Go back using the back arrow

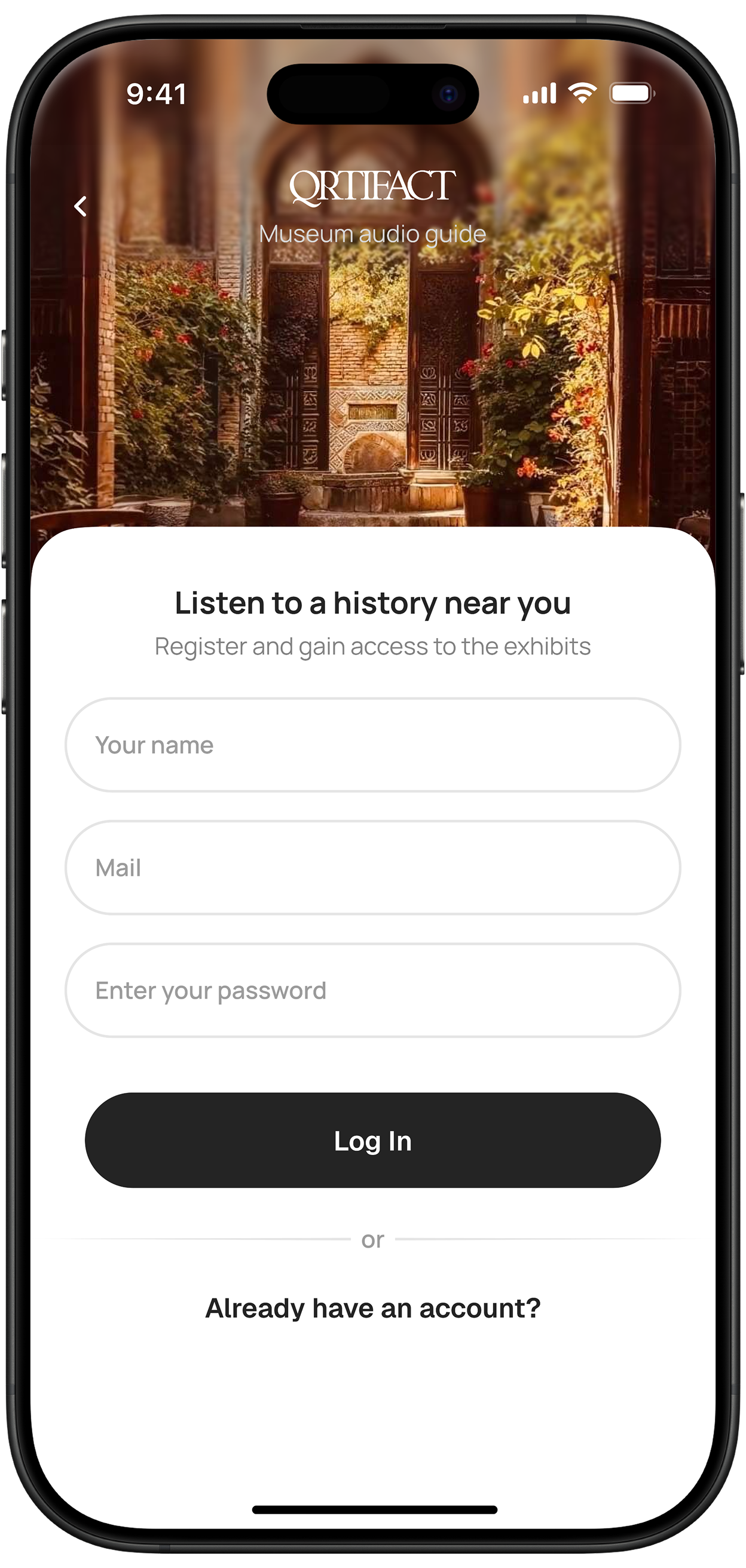[80, 206]
